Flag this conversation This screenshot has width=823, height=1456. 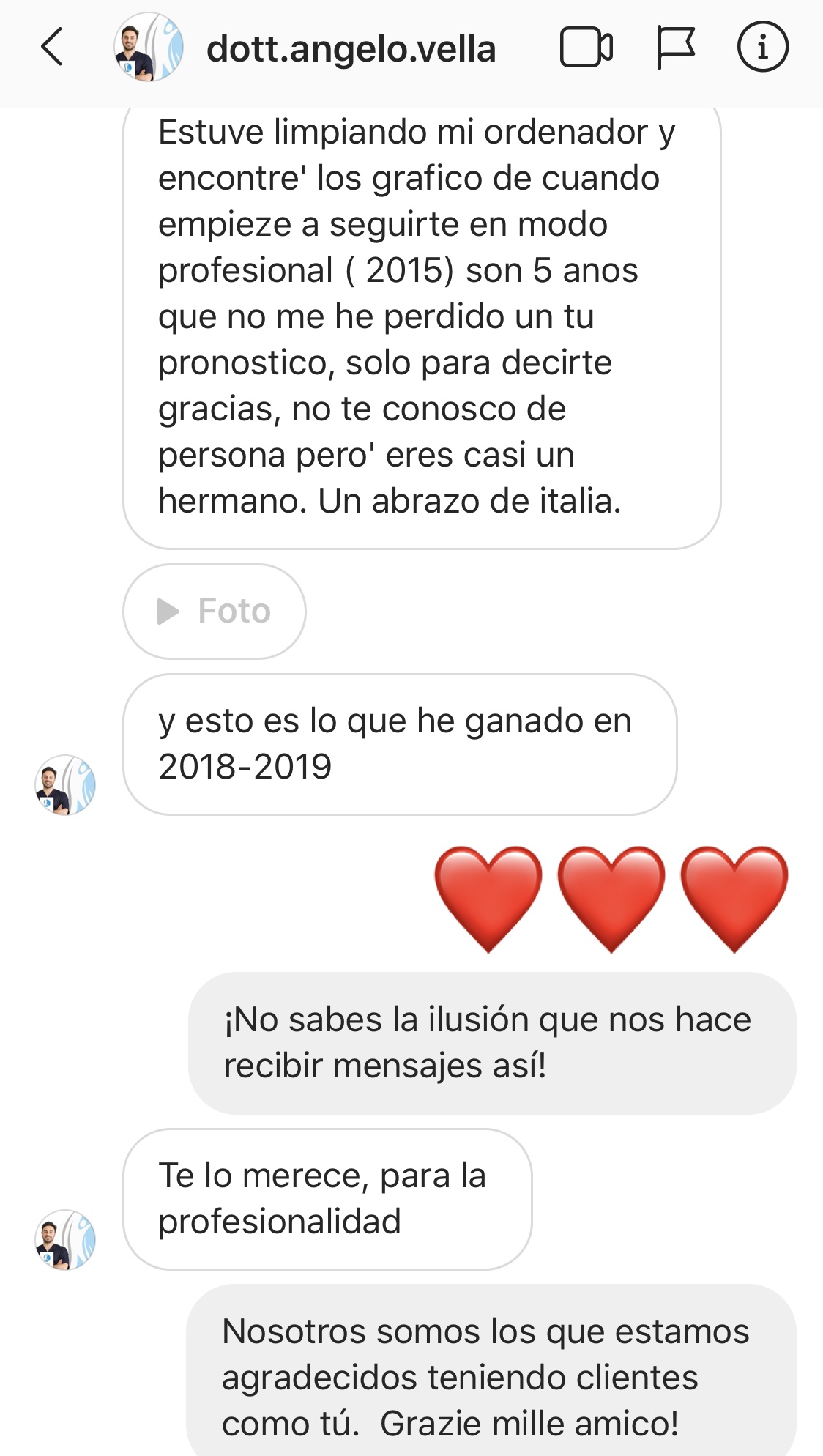[674, 48]
